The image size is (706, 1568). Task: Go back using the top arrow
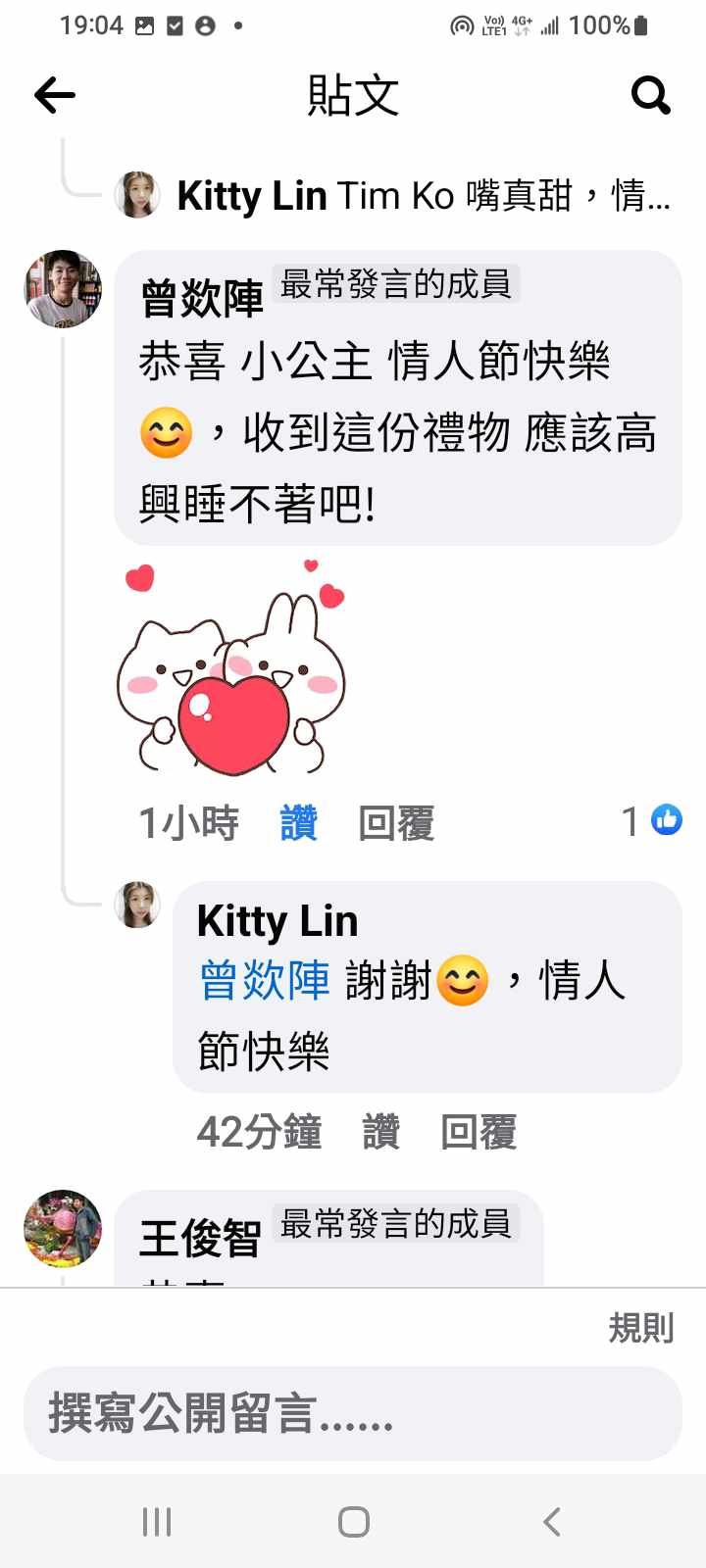click(55, 95)
